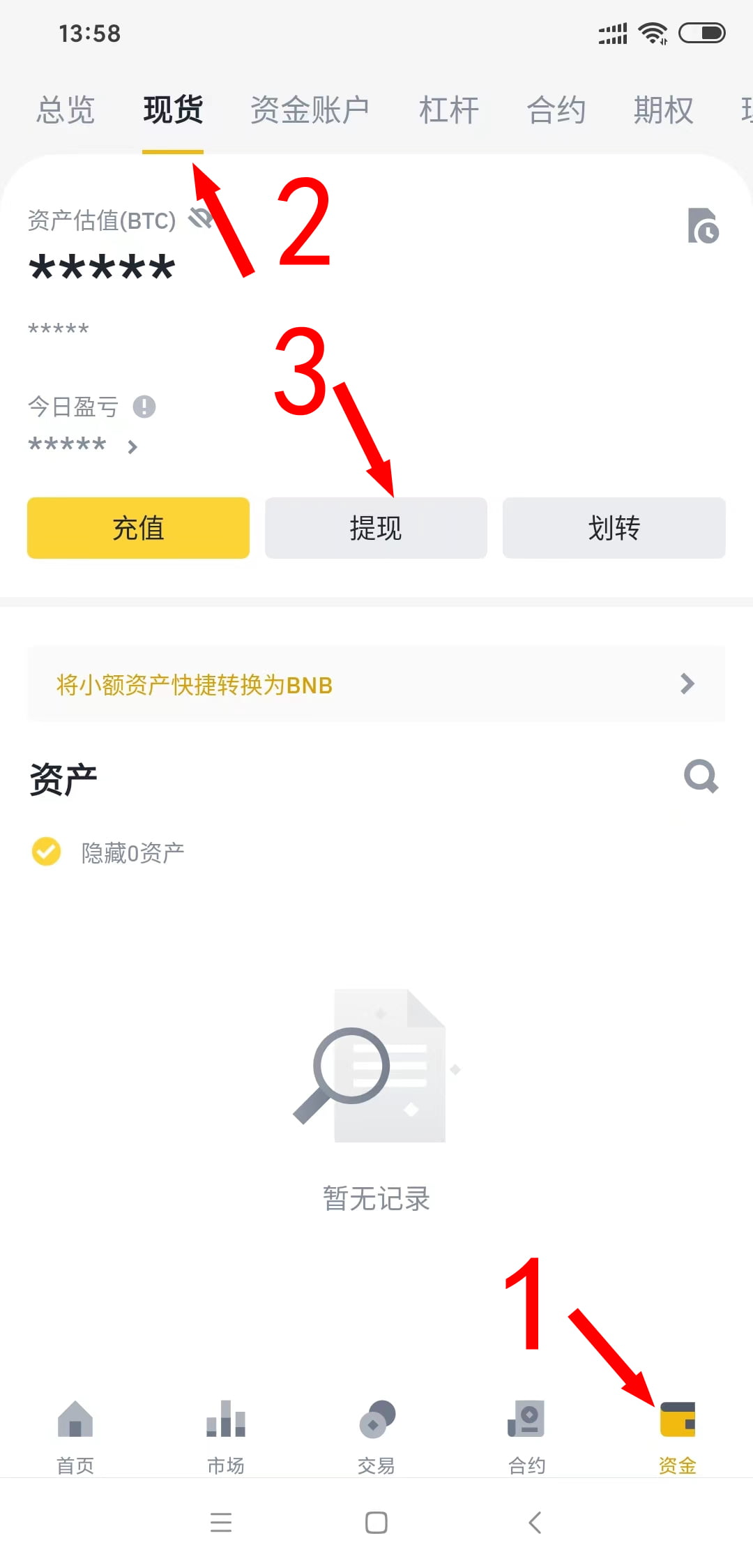Uncheck 隐藏0资产 checkbox
Screen dimensions: 753x1568
pyautogui.click(x=47, y=852)
